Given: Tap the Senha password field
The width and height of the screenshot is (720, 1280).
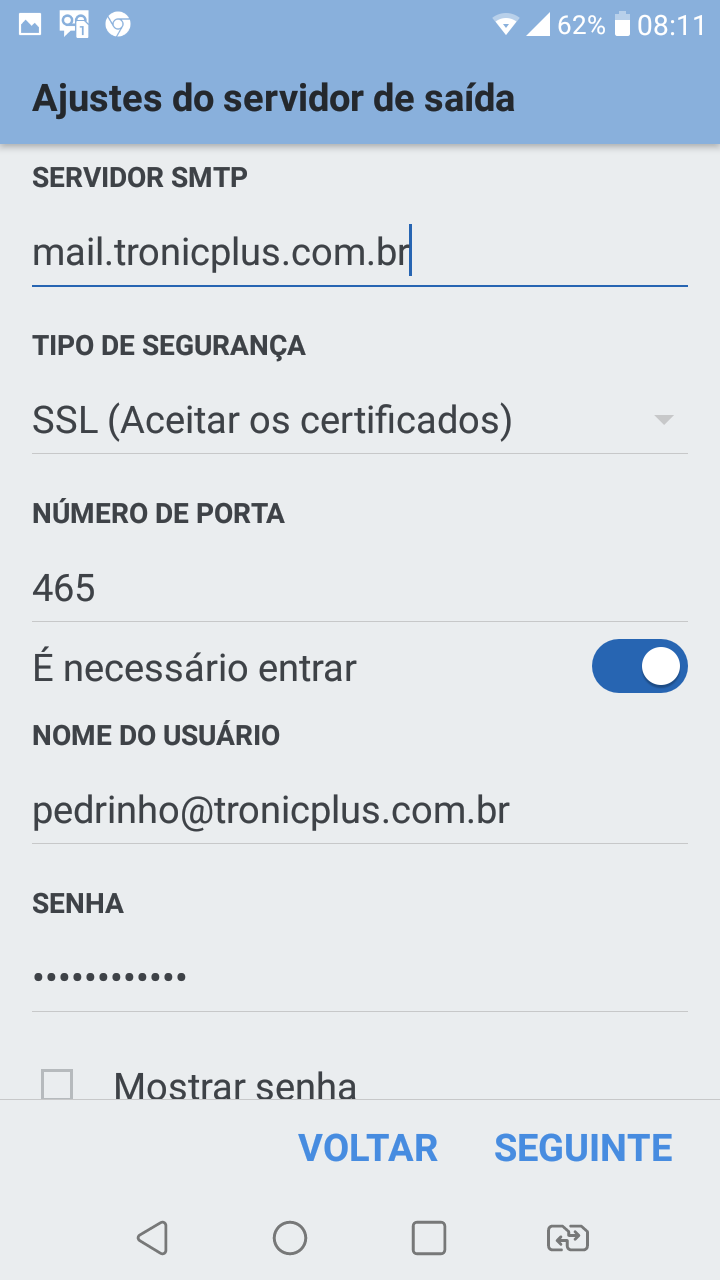Looking at the screenshot, I should tap(360, 977).
